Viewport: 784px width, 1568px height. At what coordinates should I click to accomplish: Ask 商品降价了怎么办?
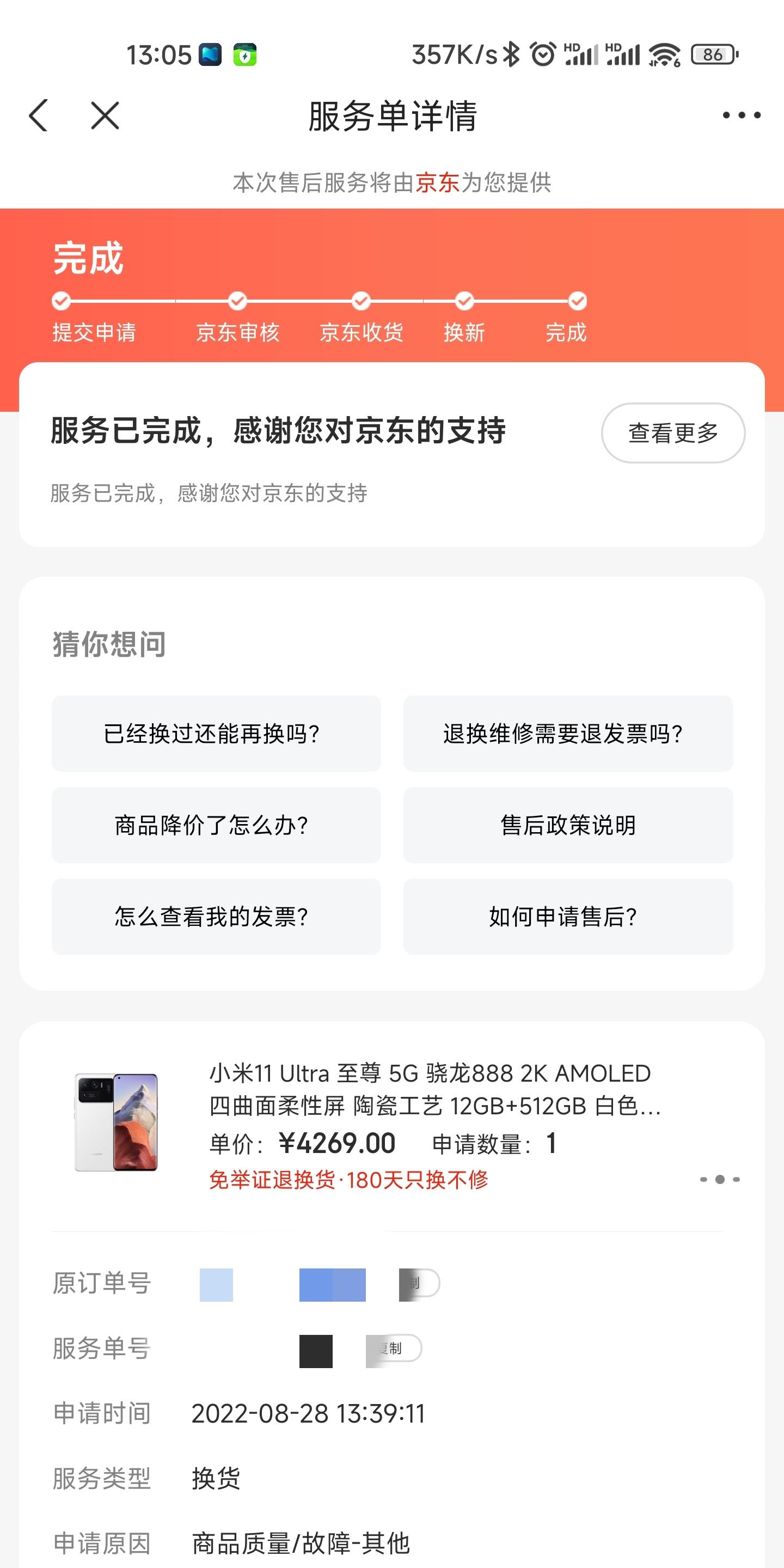[x=216, y=825]
